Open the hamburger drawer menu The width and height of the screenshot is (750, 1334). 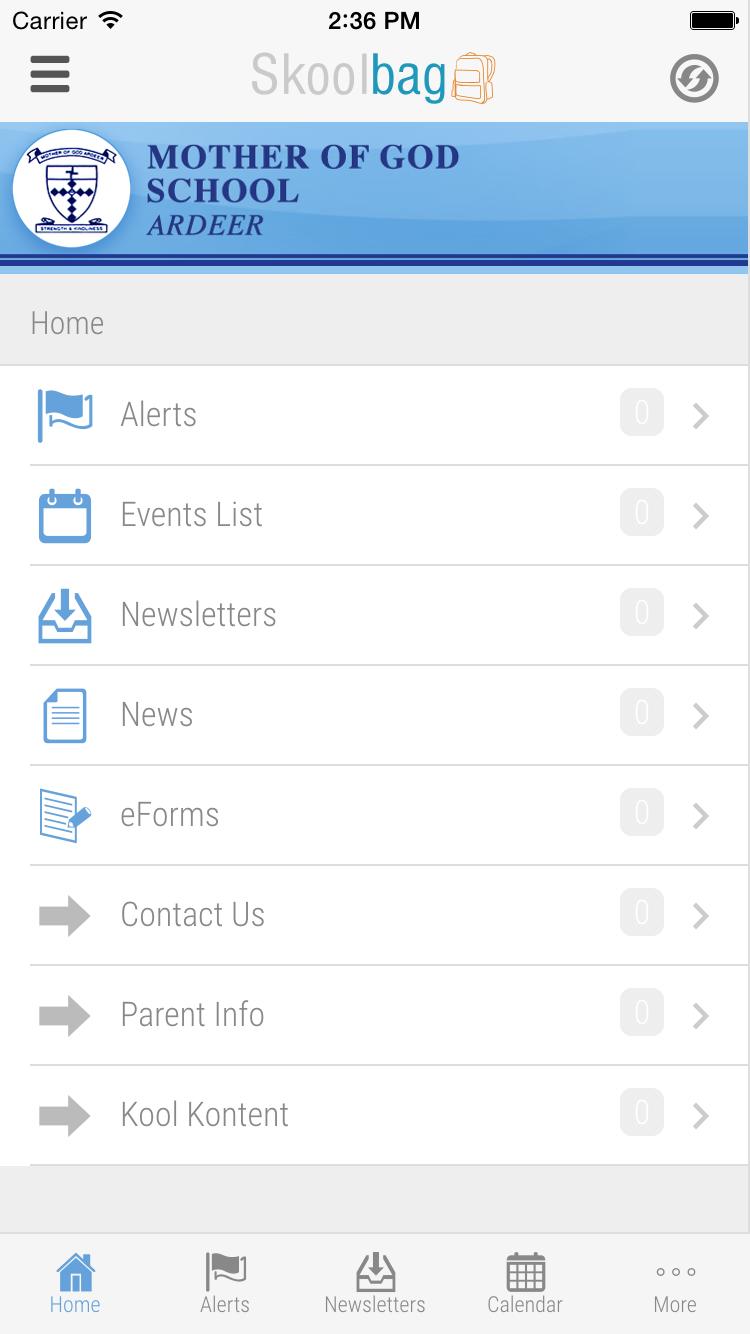(x=50, y=75)
